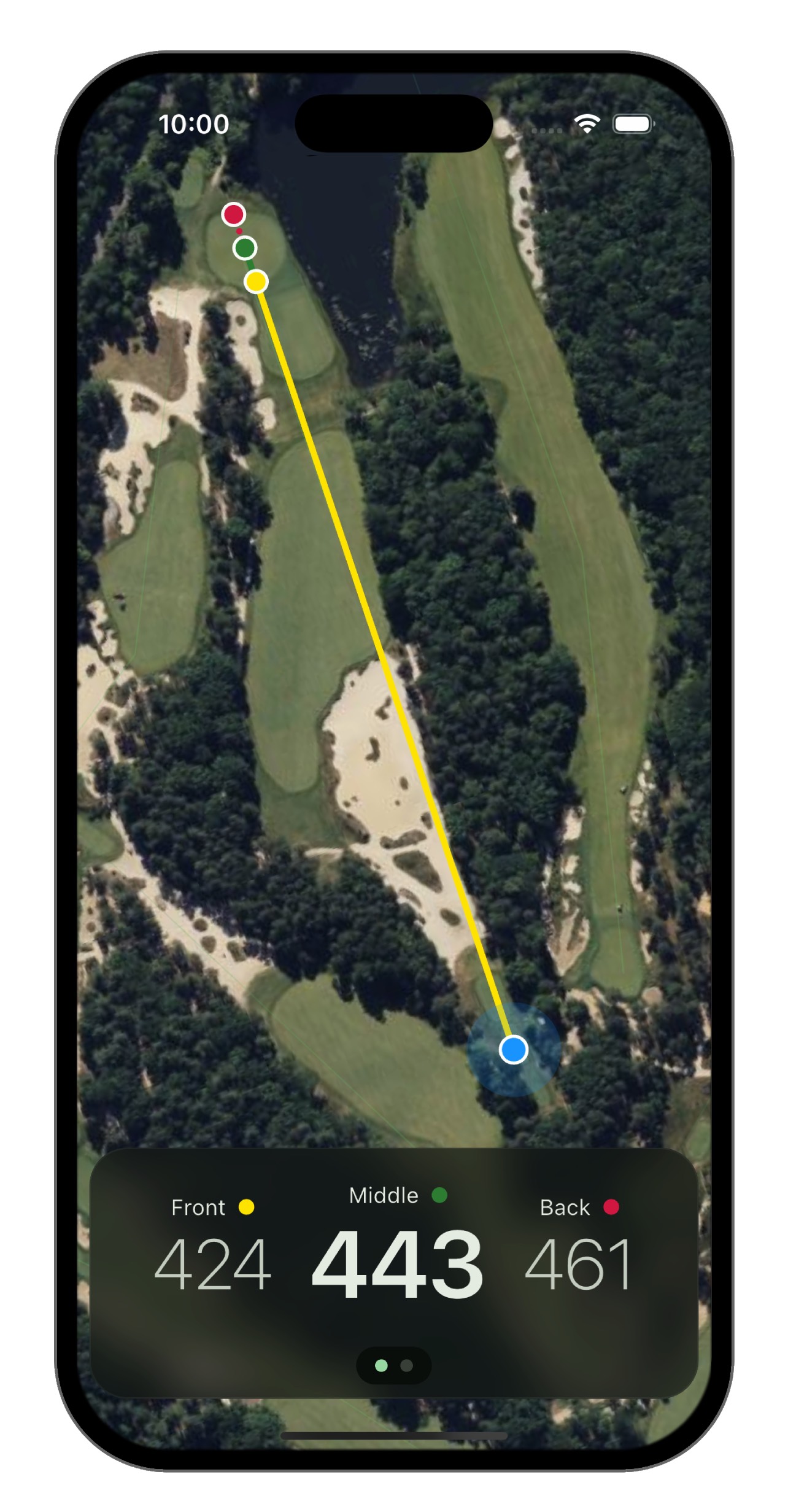The image size is (788, 1512).
Task: Tap the blue current location dot
Action: tap(513, 1049)
